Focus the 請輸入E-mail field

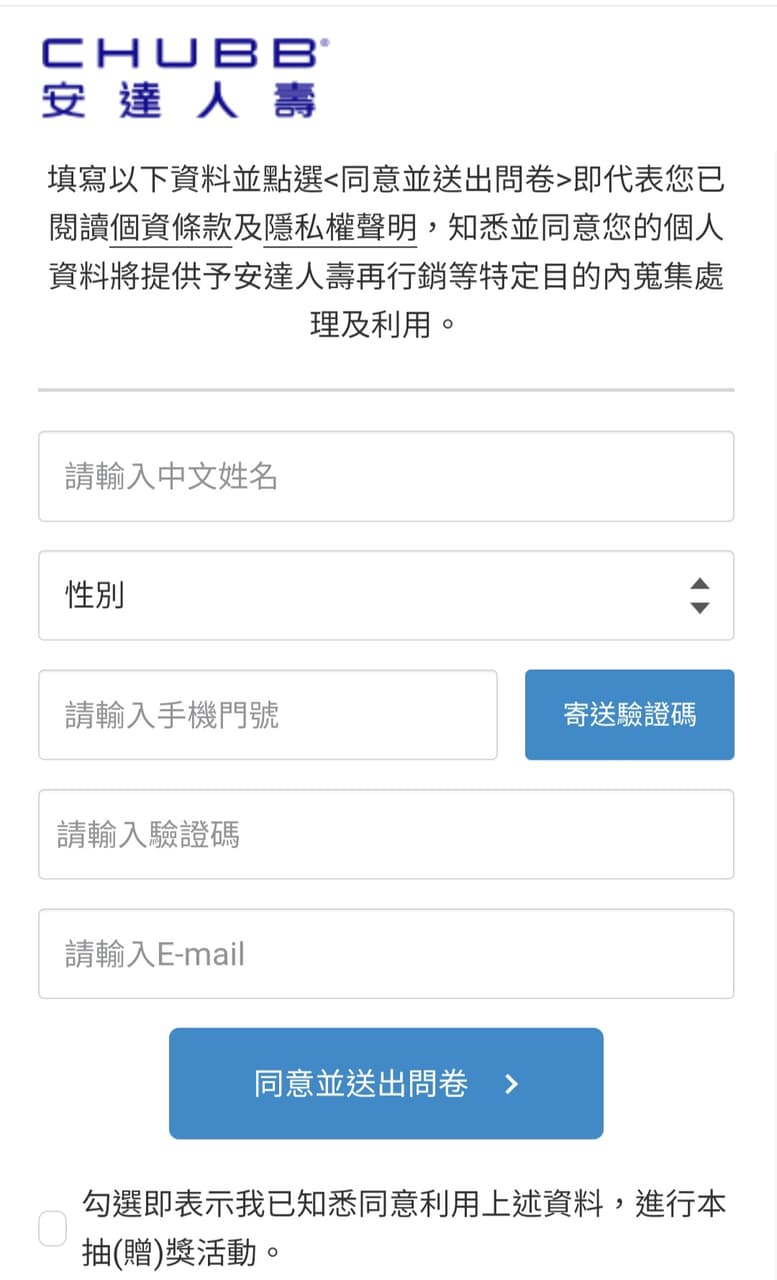pyautogui.click(x=386, y=953)
